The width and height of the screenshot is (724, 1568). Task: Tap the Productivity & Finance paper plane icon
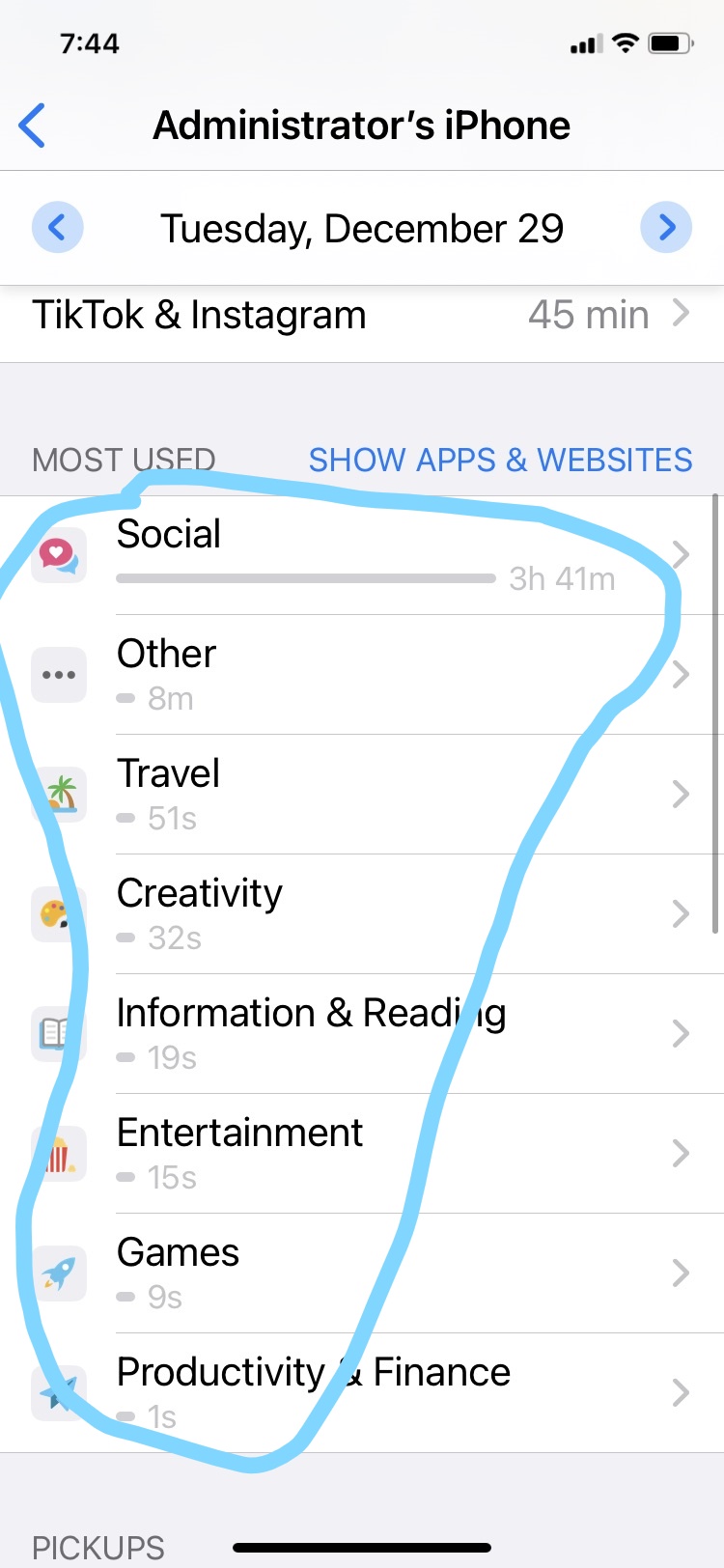coord(59,1392)
